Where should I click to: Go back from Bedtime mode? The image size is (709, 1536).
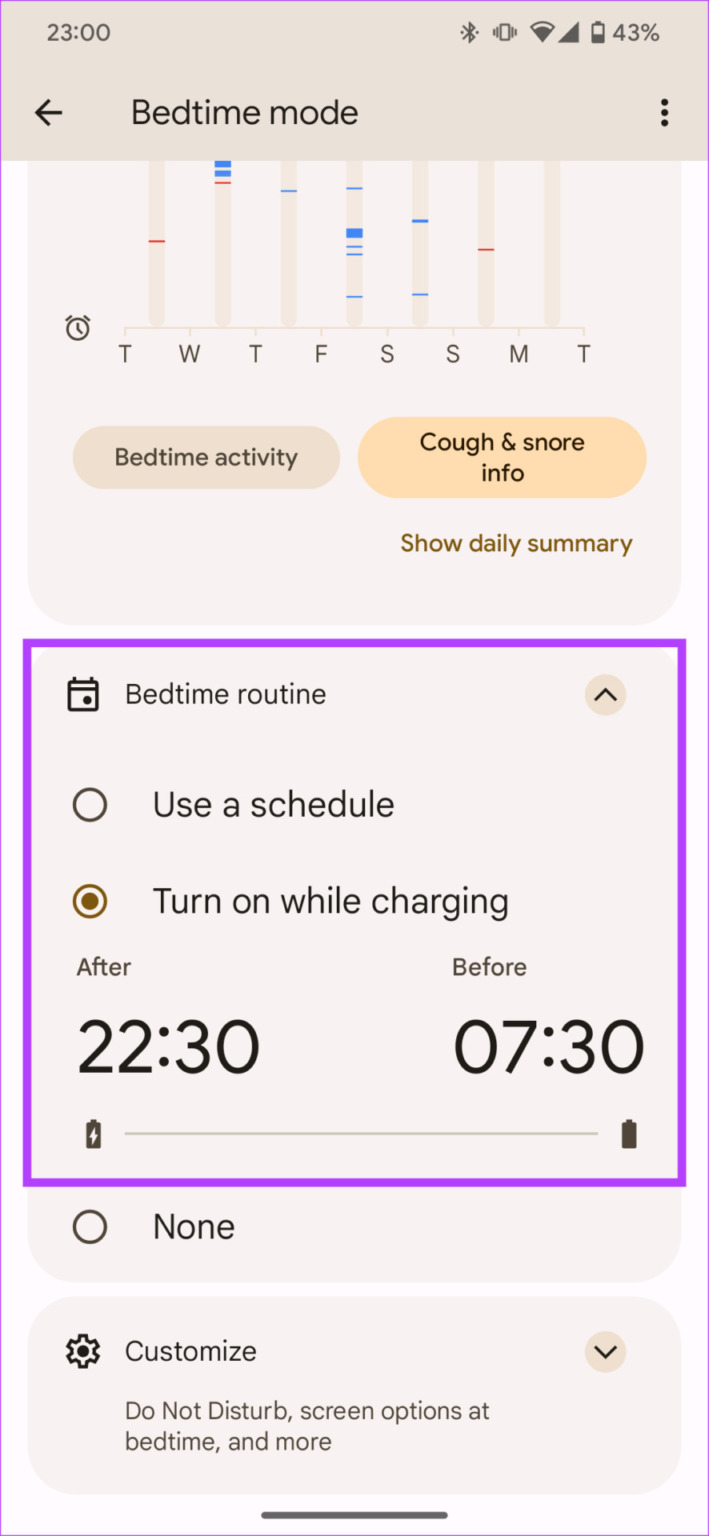coord(48,113)
